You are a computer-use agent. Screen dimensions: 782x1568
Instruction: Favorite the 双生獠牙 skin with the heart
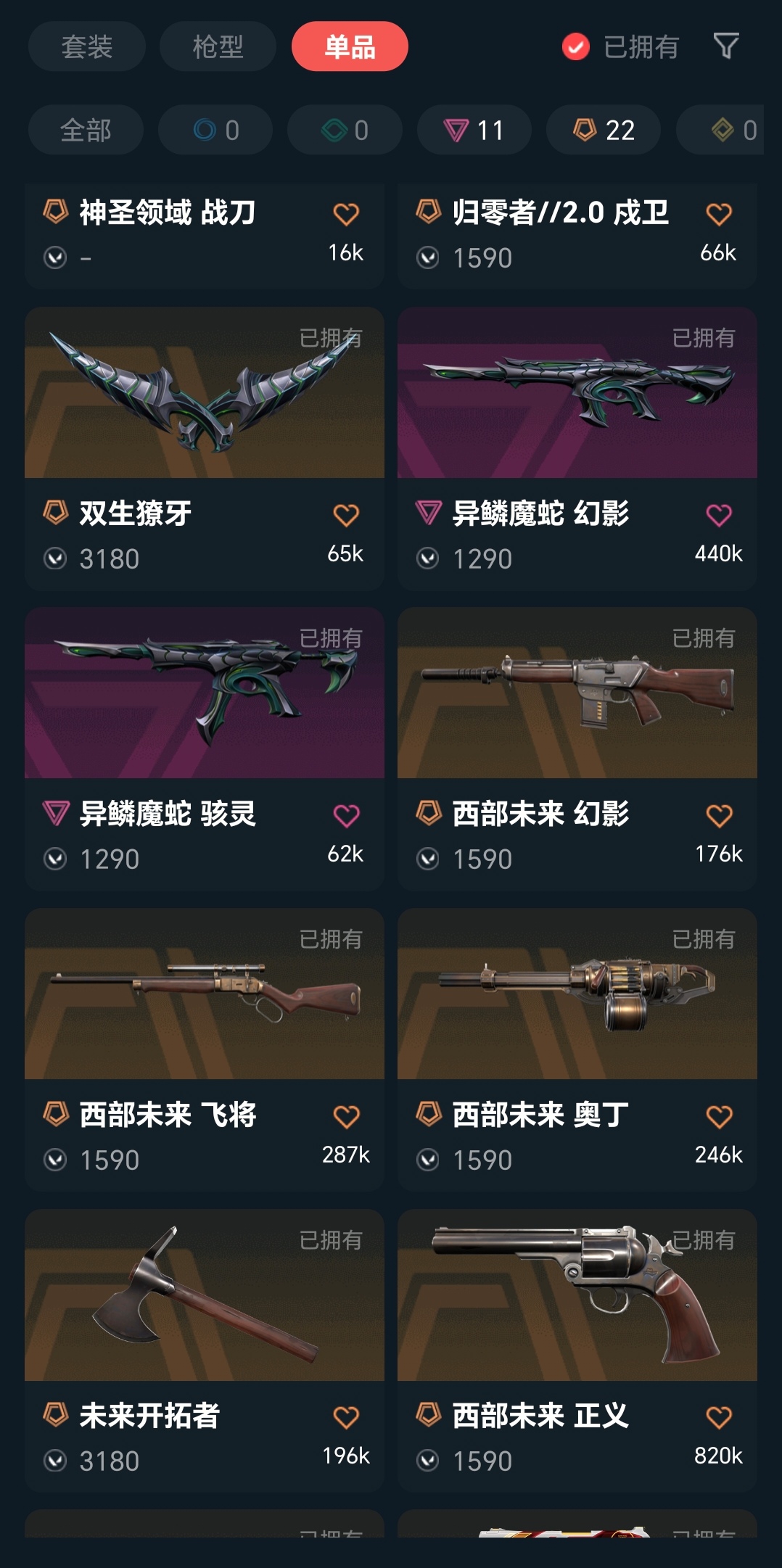pyautogui.click(x=346, y=514)
